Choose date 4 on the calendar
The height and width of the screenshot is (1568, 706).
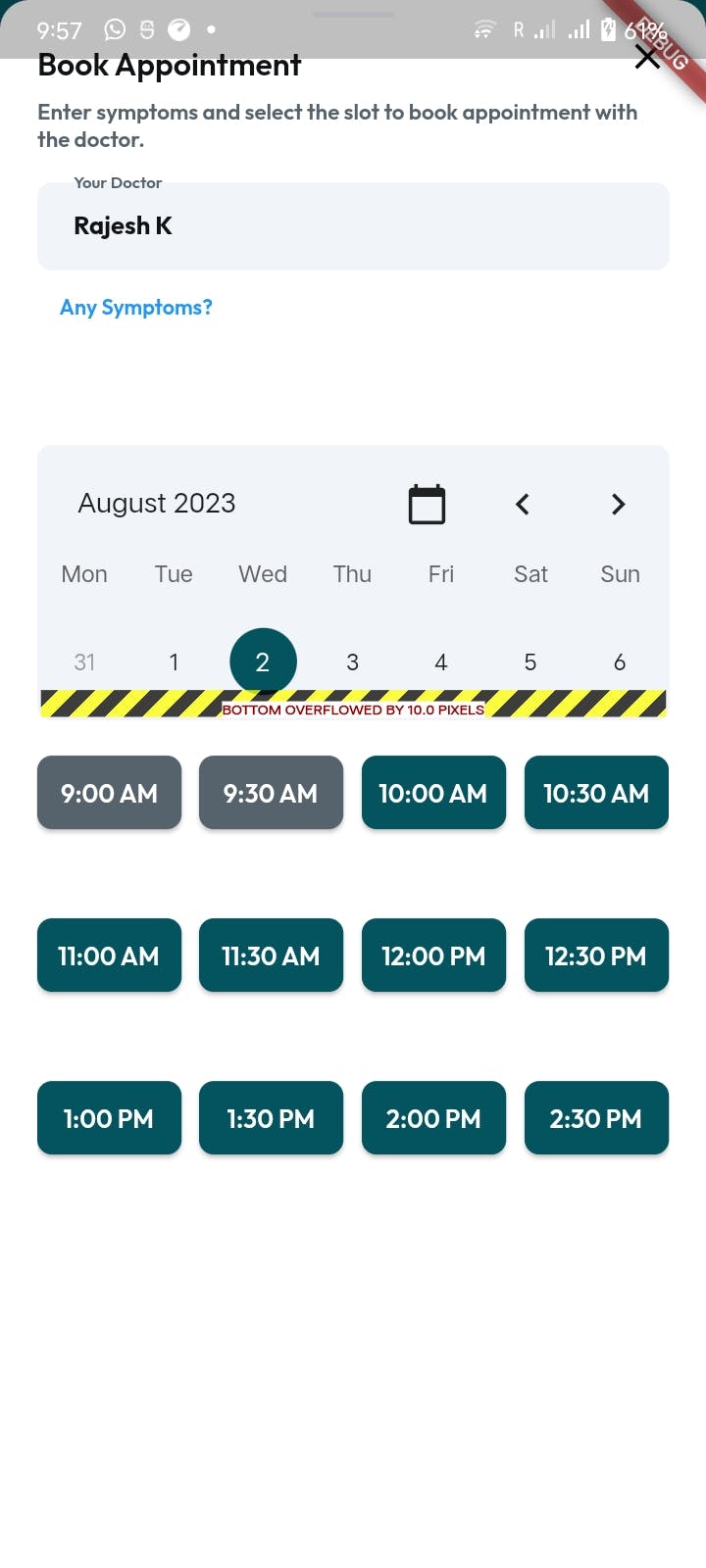tap(441, 662)
